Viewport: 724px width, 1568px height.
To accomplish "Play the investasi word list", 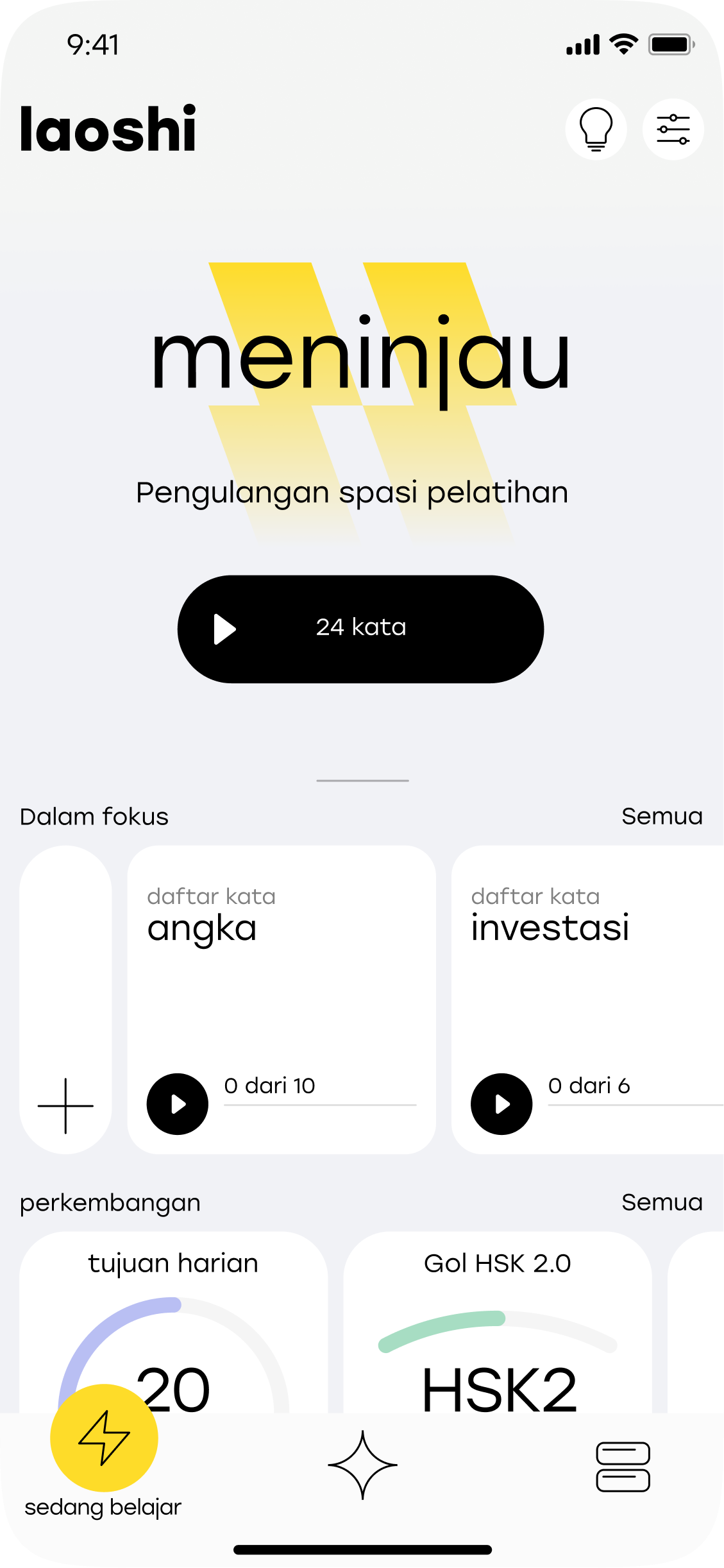I will point(501,1104).
